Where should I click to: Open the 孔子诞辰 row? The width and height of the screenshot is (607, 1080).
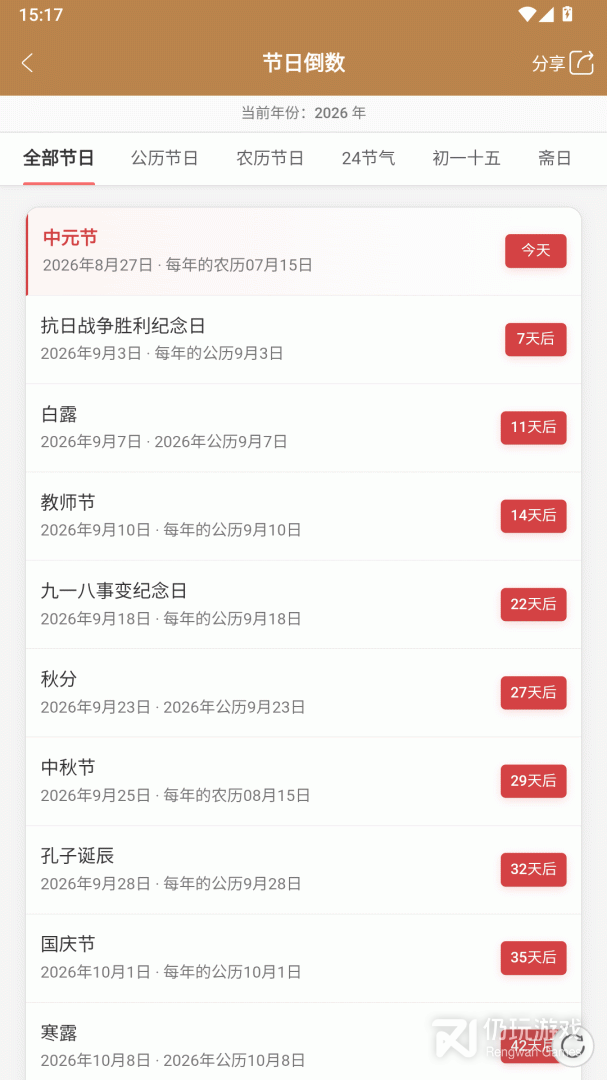tap(303, 869)
